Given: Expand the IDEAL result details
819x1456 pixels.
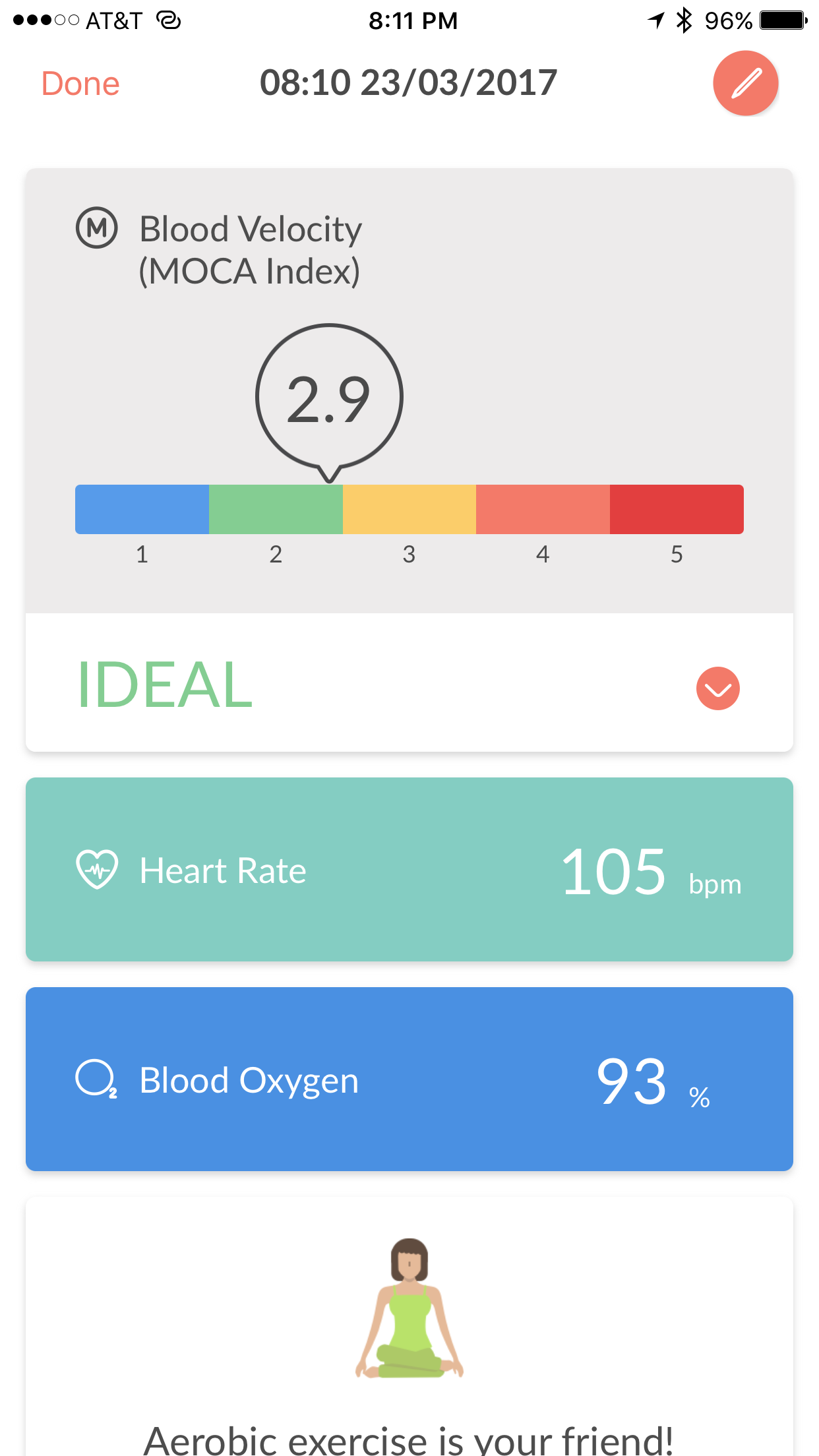Looking at the screenshot, I should [x=717, y=688].
